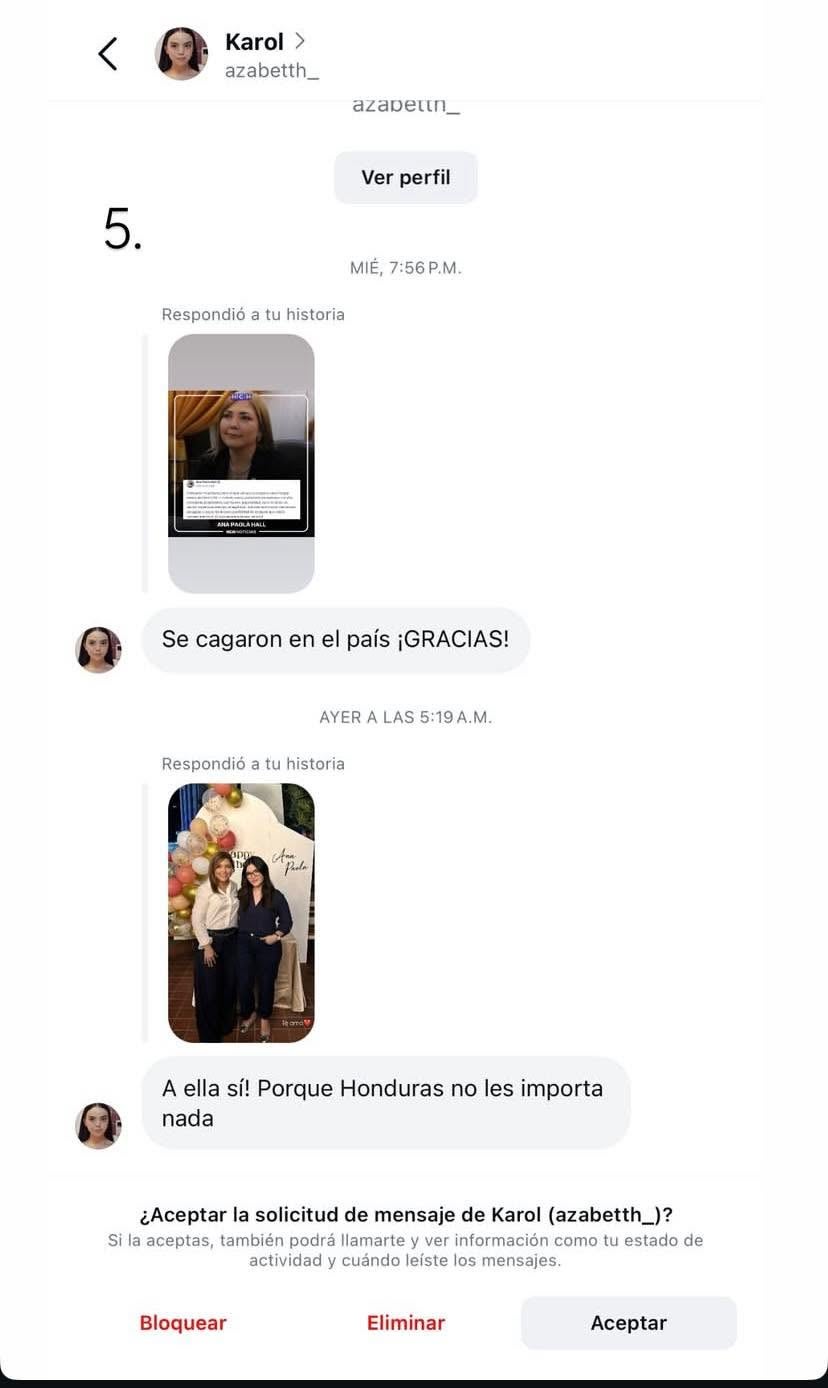828x1388 pixels.
Task: Go back with the arrow icon
Action: tap(108, 54)
